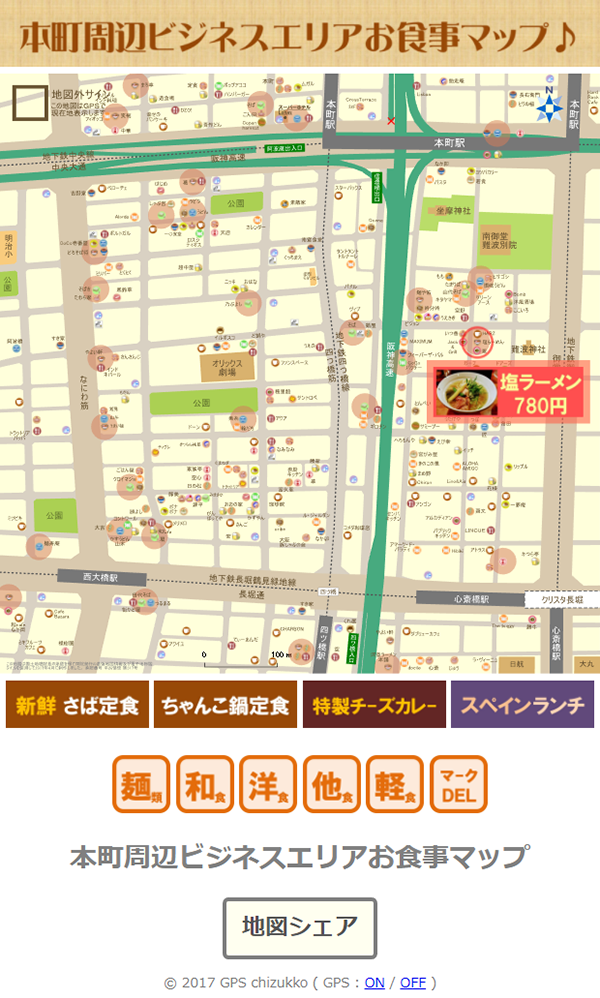Open the スペインランチ banner
This screenshot has height=998, width=600.
[522, 705]
